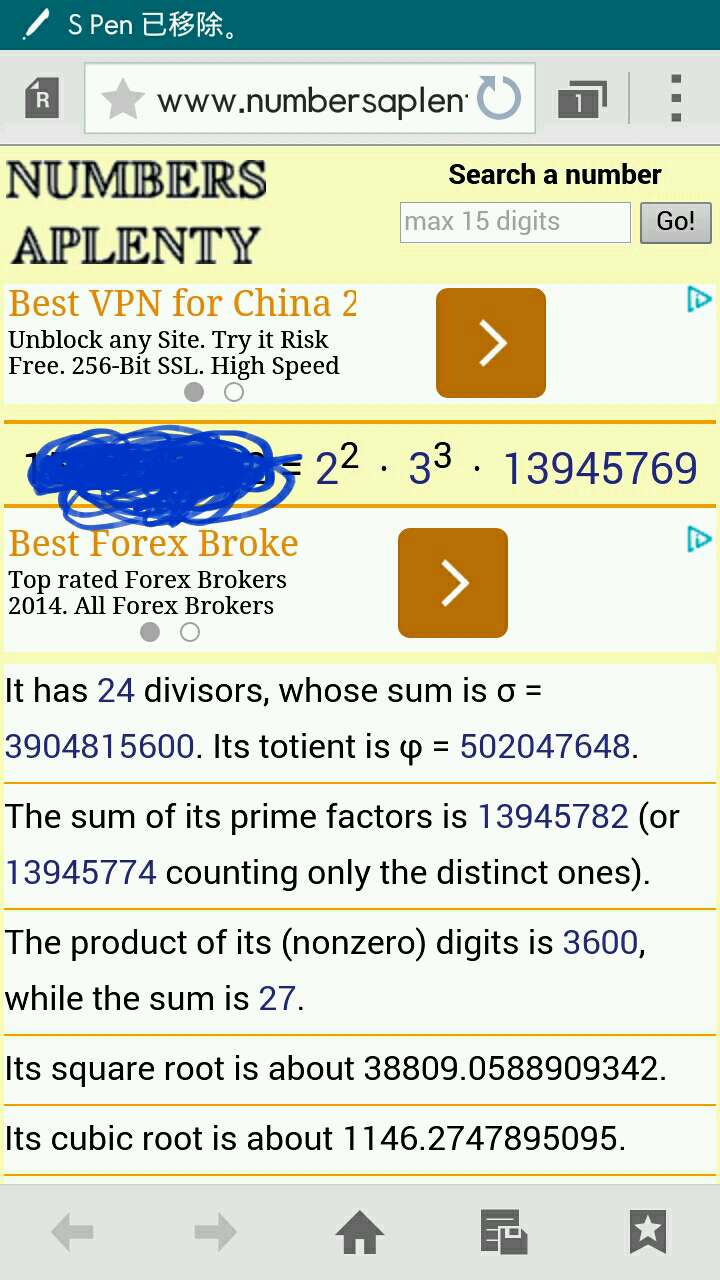Open AdChoices icon on the VPN ad
This screenshot has width=720, height=1280.
(x=699, y=299)
